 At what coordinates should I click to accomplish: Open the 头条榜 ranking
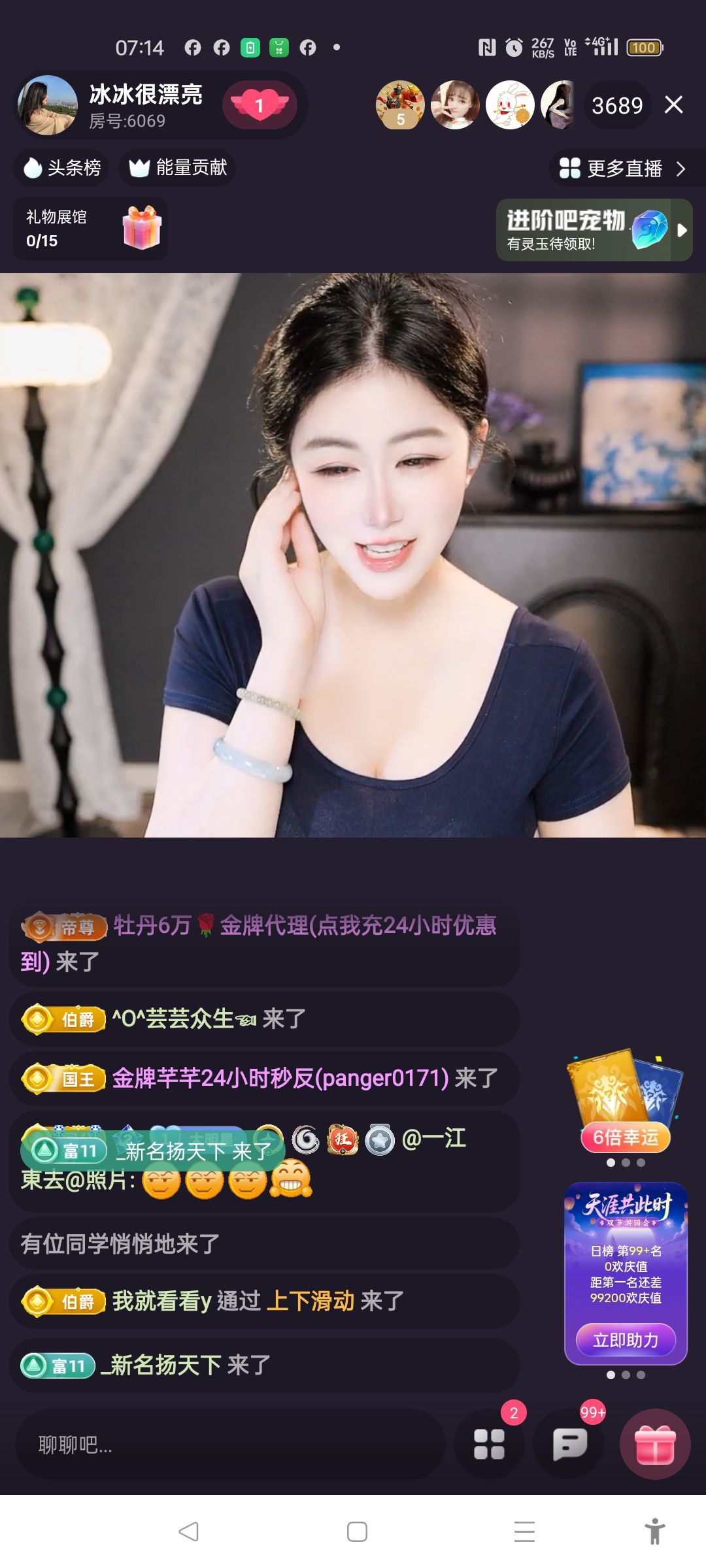click(61, 168)
